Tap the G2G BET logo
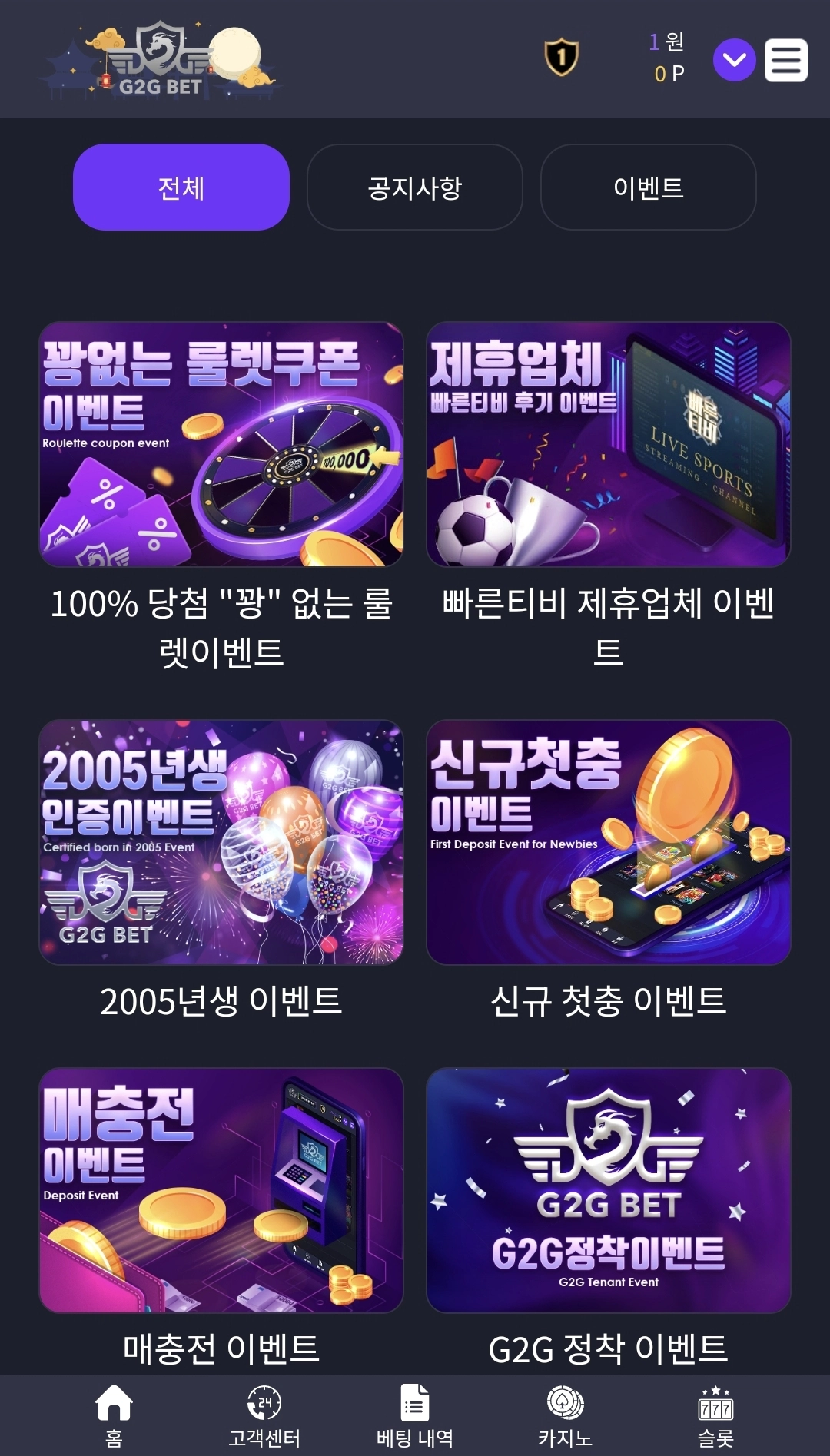This screenshot has height=1456, width=830. 160,60
